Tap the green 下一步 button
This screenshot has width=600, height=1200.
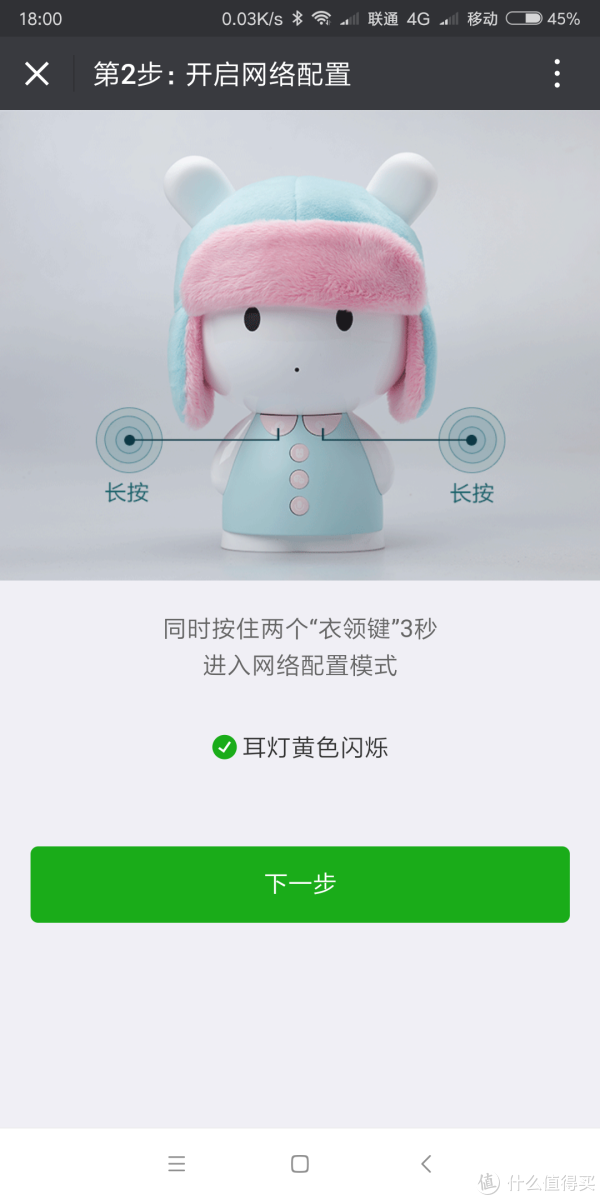(300, 884)
